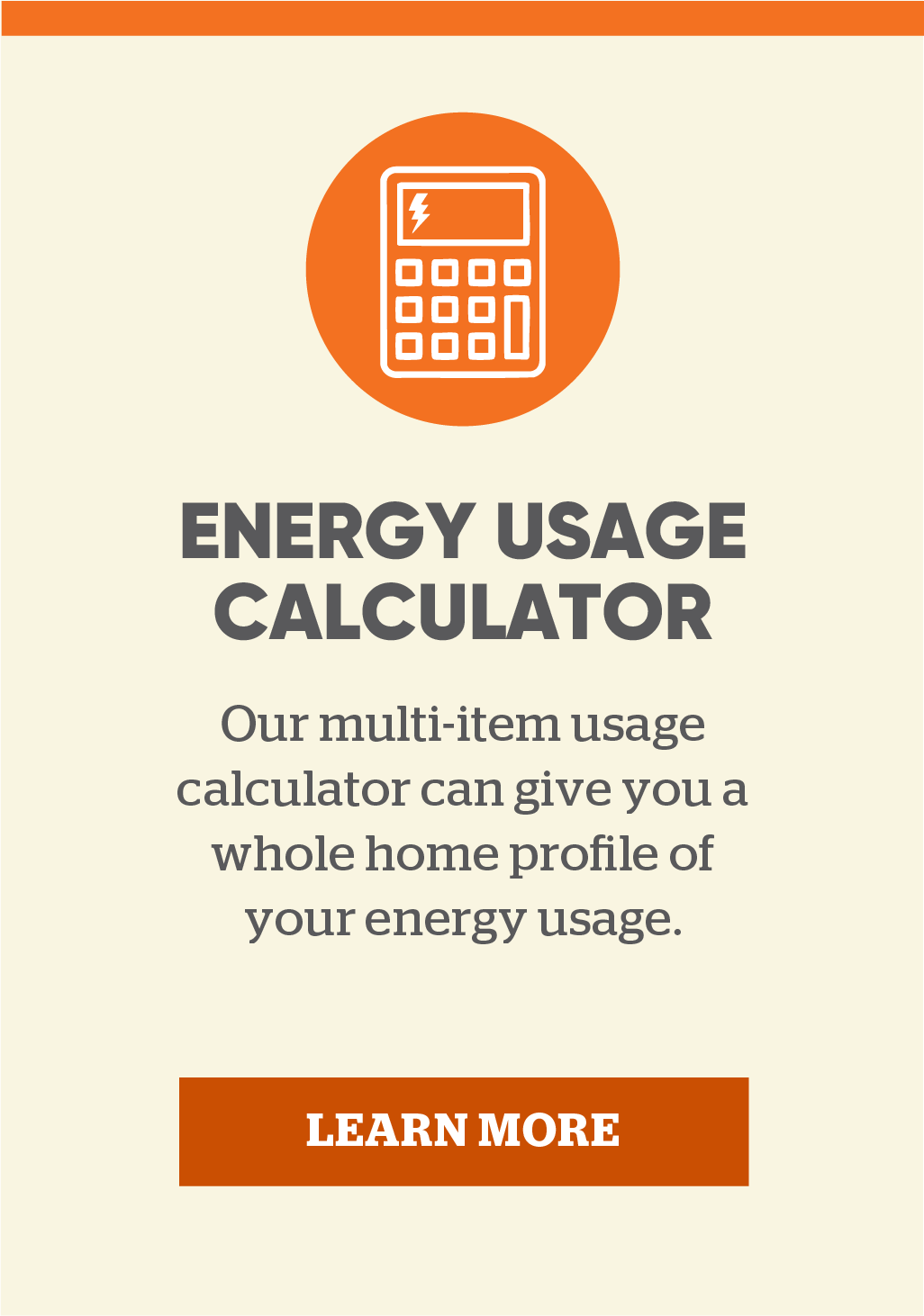The image size is (924, 1316).
Task: Select the bottom-right calculator keypad button
Action: (480, 345)
